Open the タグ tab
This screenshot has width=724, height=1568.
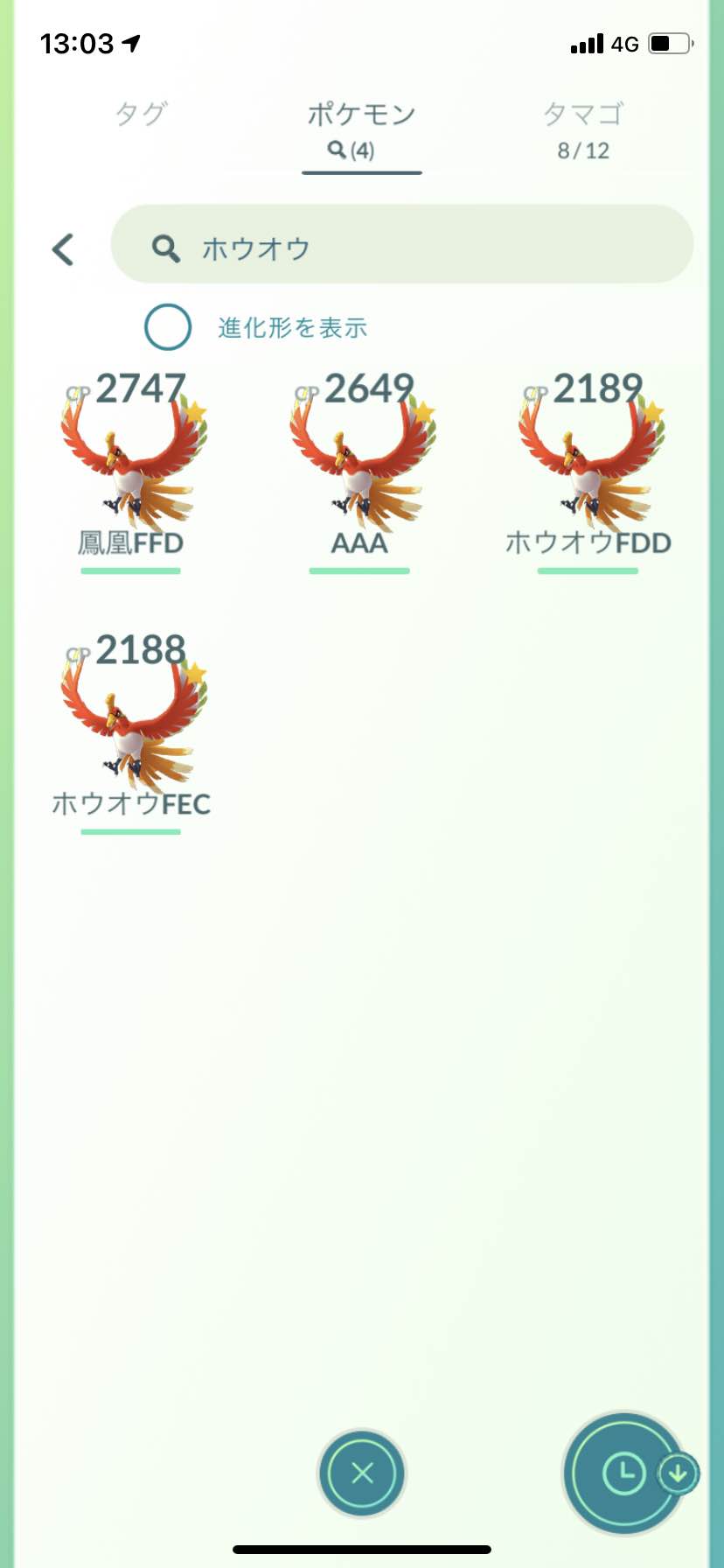[x=143, y=114]
